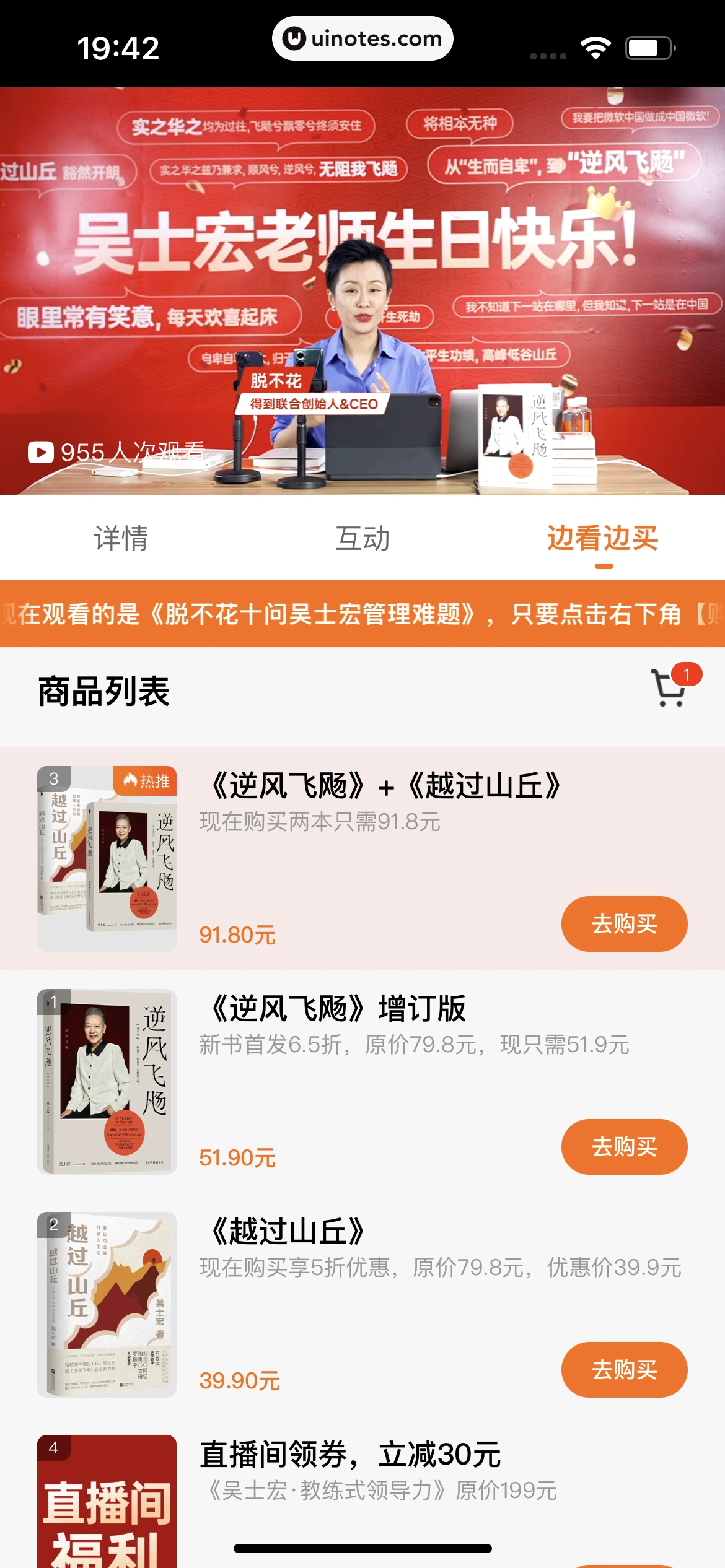
Task: Select the 边看边买 tab
Action: point(602,538)
